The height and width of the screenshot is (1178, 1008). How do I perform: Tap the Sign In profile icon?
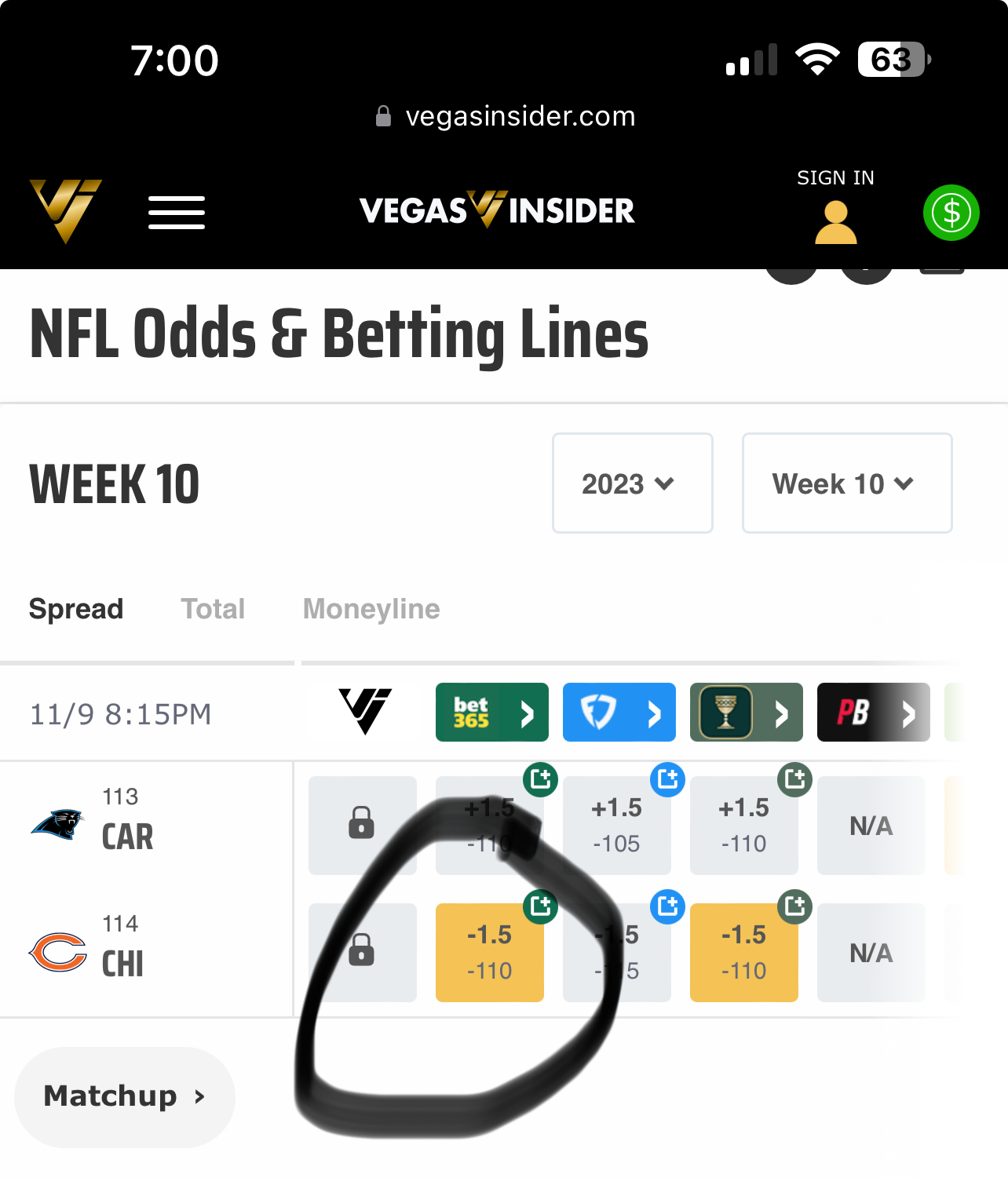(x=835, y=221)
